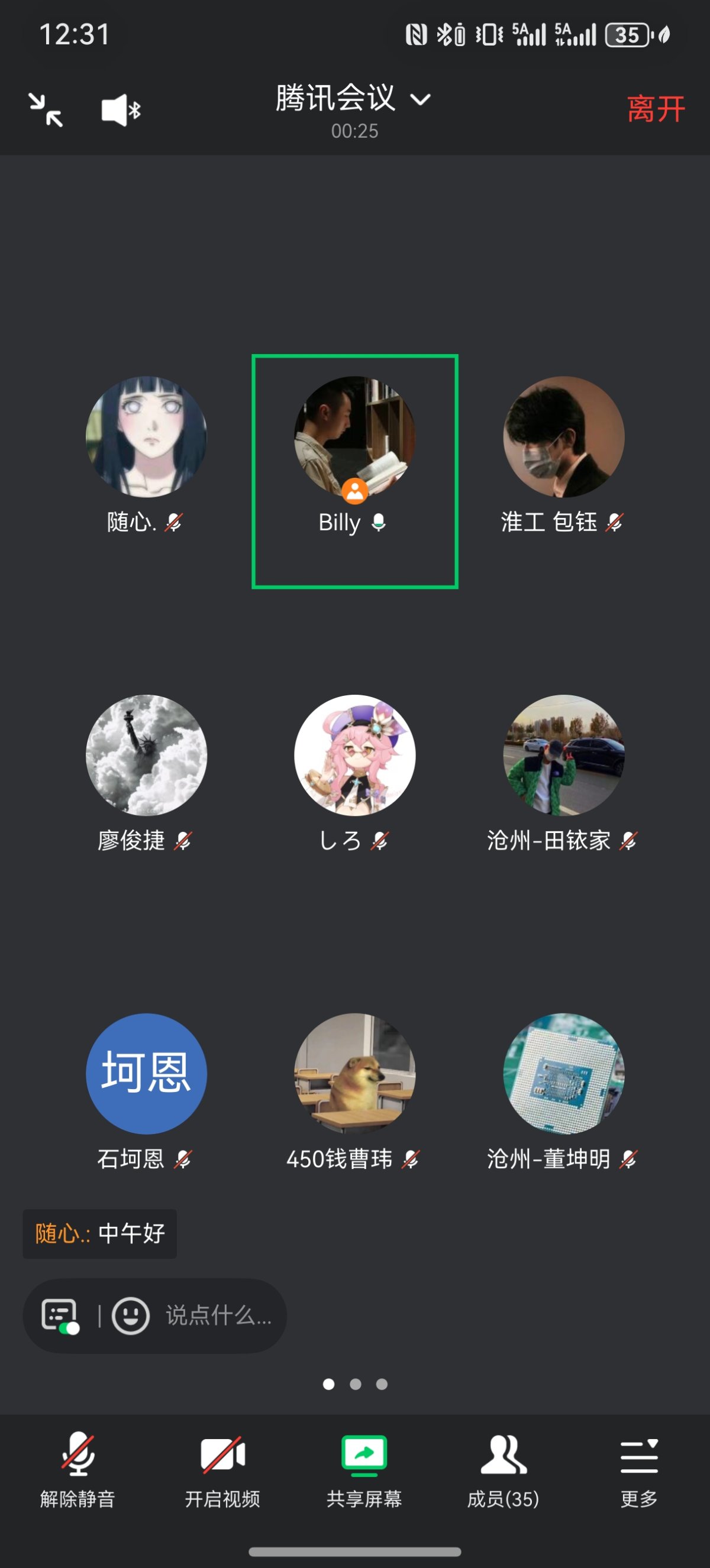Toggle the subtitle/caption switch in the chat bar
The height and width of the screenshot is (1568, 710).
(x=61, y=1316)
